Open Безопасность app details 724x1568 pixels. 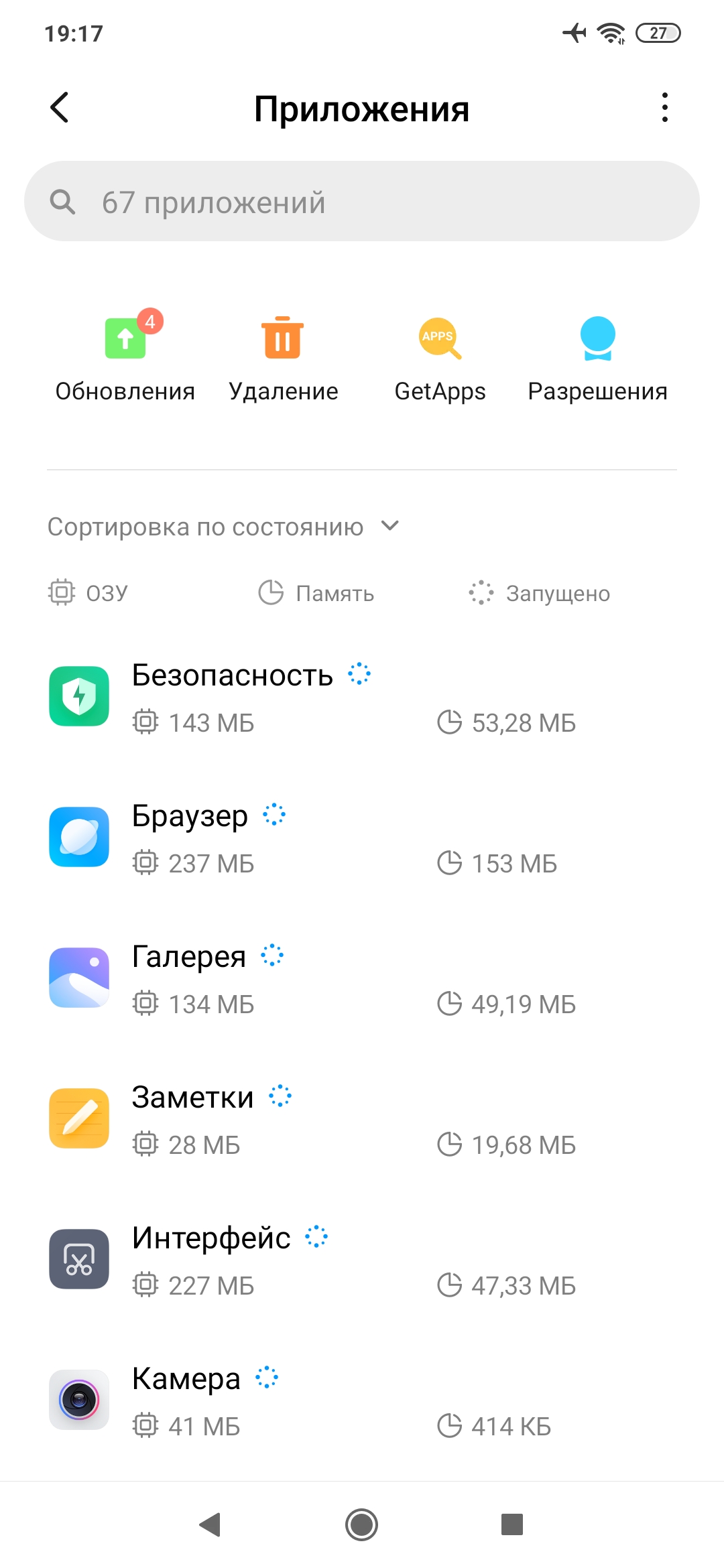click(x=362, y=698)
